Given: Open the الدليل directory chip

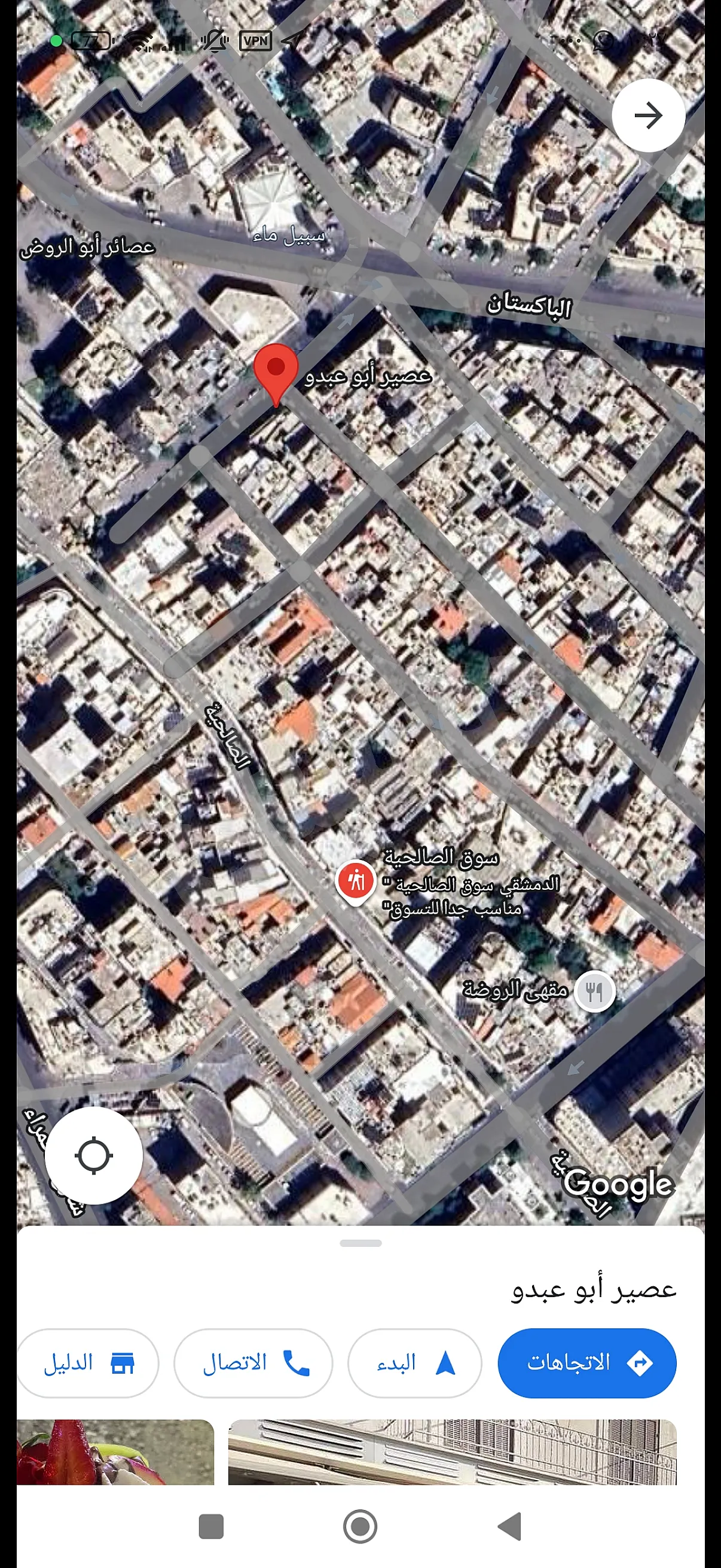Looking at the screenshot, I should point(88,1363).
